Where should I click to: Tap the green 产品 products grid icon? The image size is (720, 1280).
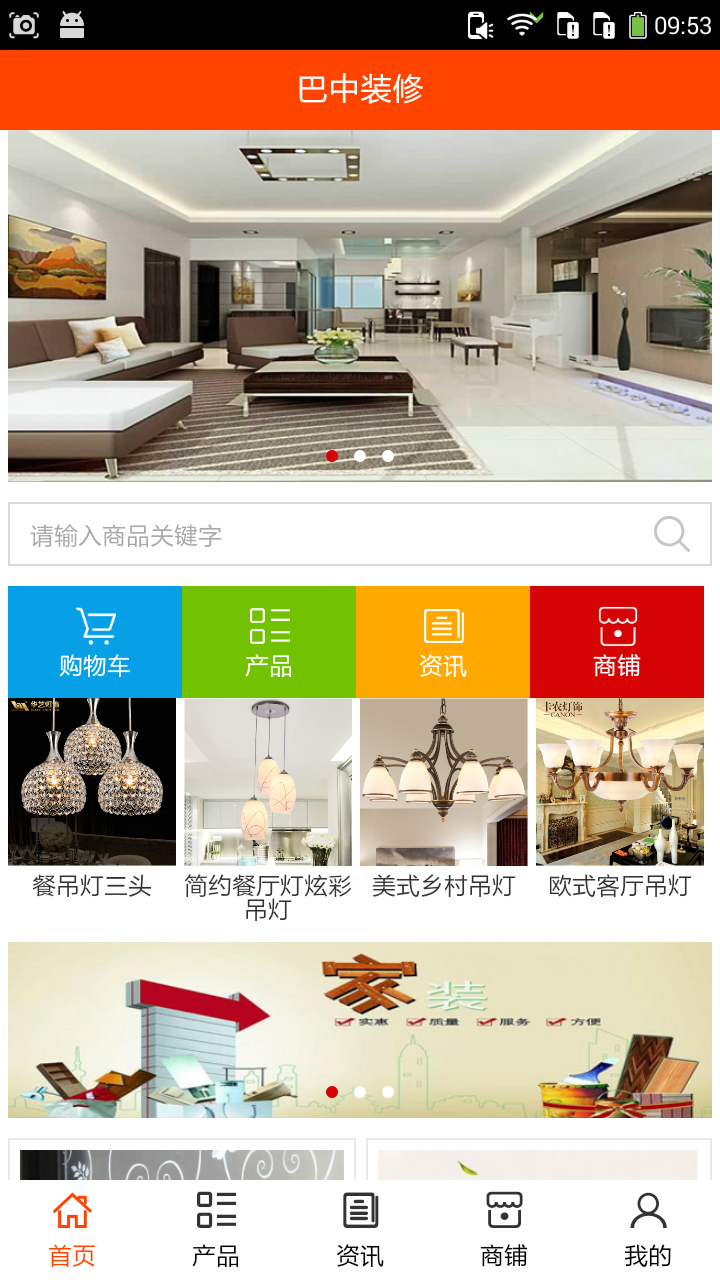268,641
